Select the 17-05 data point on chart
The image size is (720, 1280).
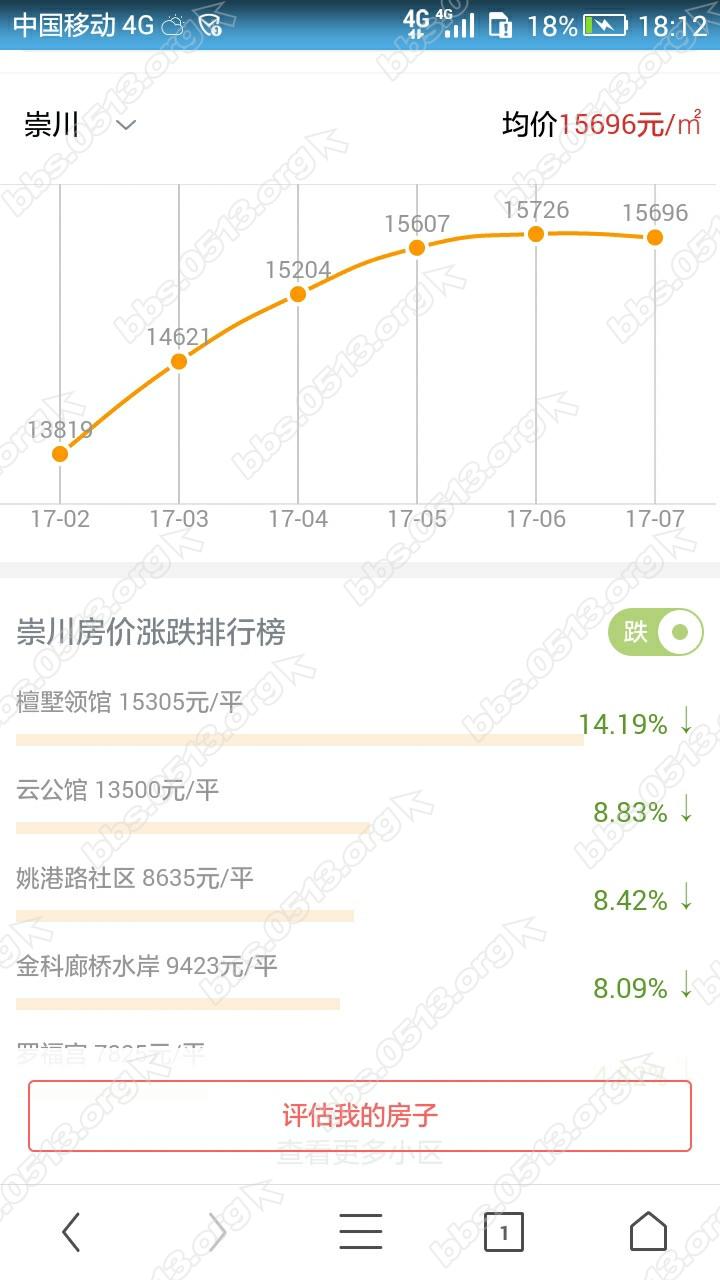(417, 247)
